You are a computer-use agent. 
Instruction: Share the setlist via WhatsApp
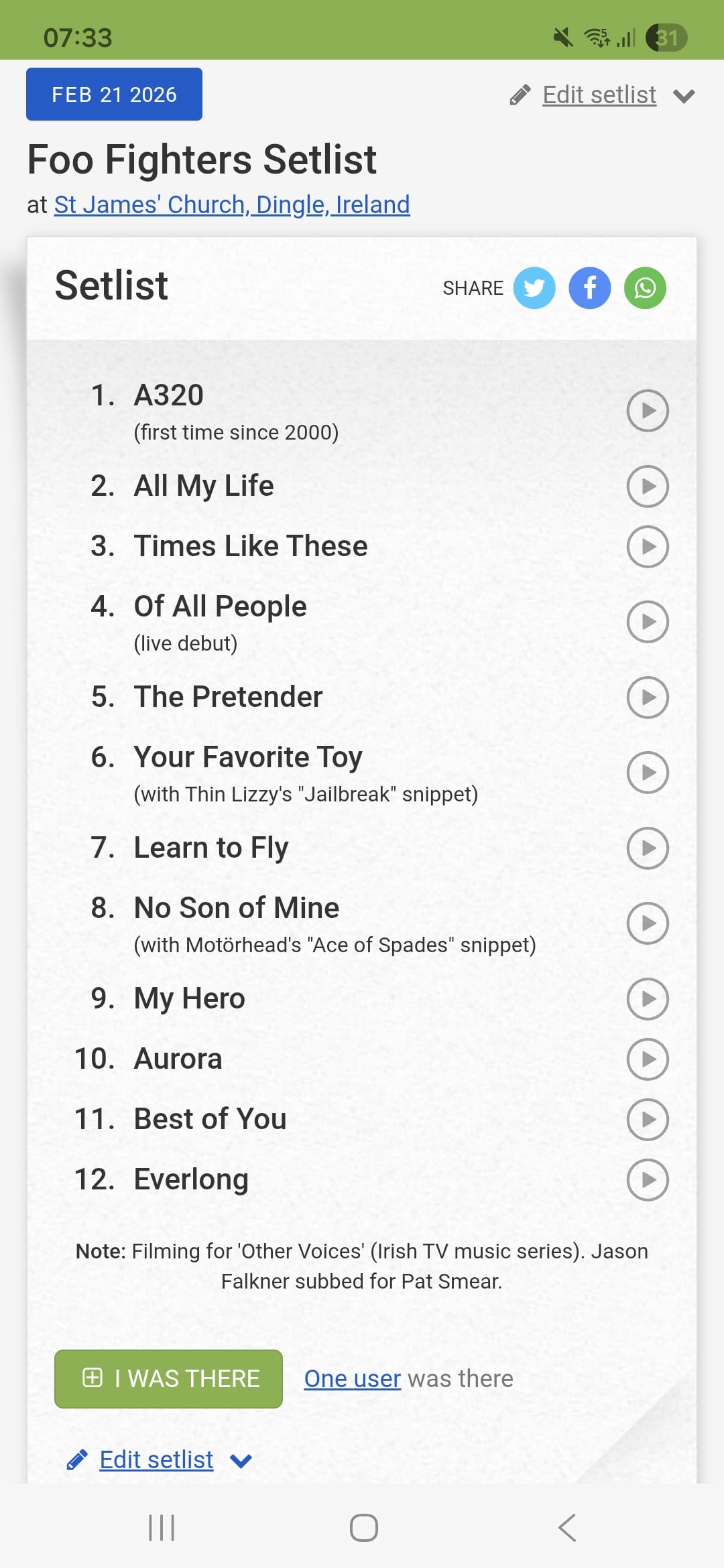(645, 288)
